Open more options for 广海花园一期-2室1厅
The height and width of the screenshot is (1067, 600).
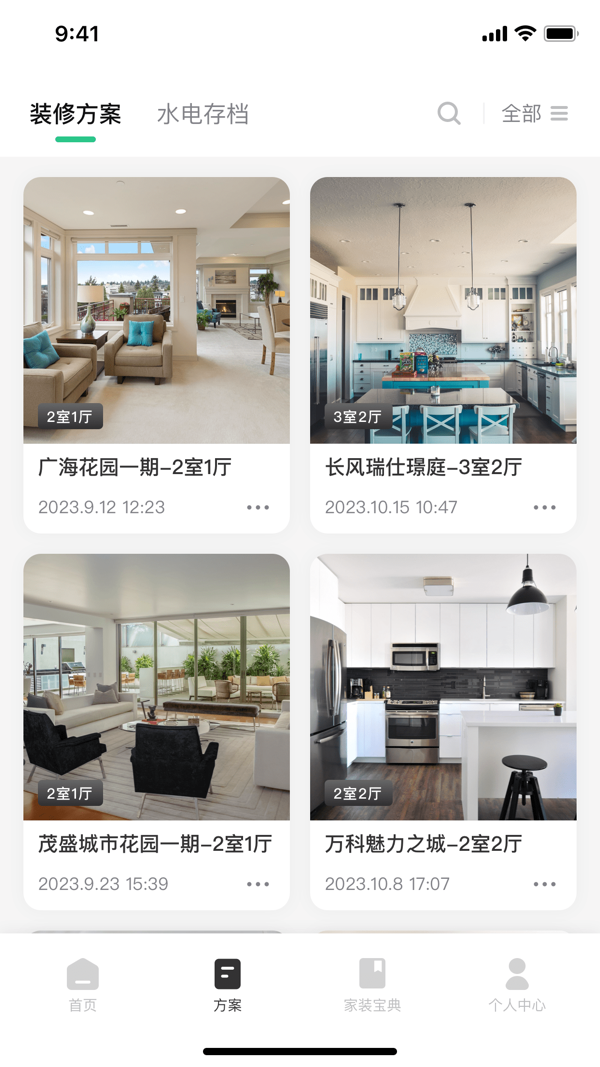pos(258,507)
